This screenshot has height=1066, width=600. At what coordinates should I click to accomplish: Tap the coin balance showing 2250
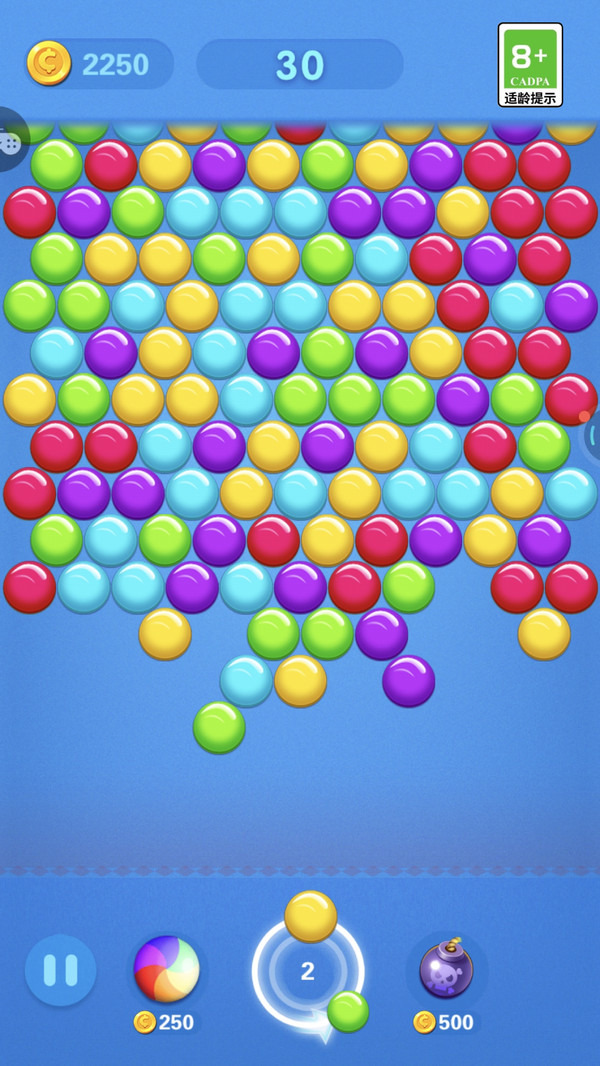[97, 64]
